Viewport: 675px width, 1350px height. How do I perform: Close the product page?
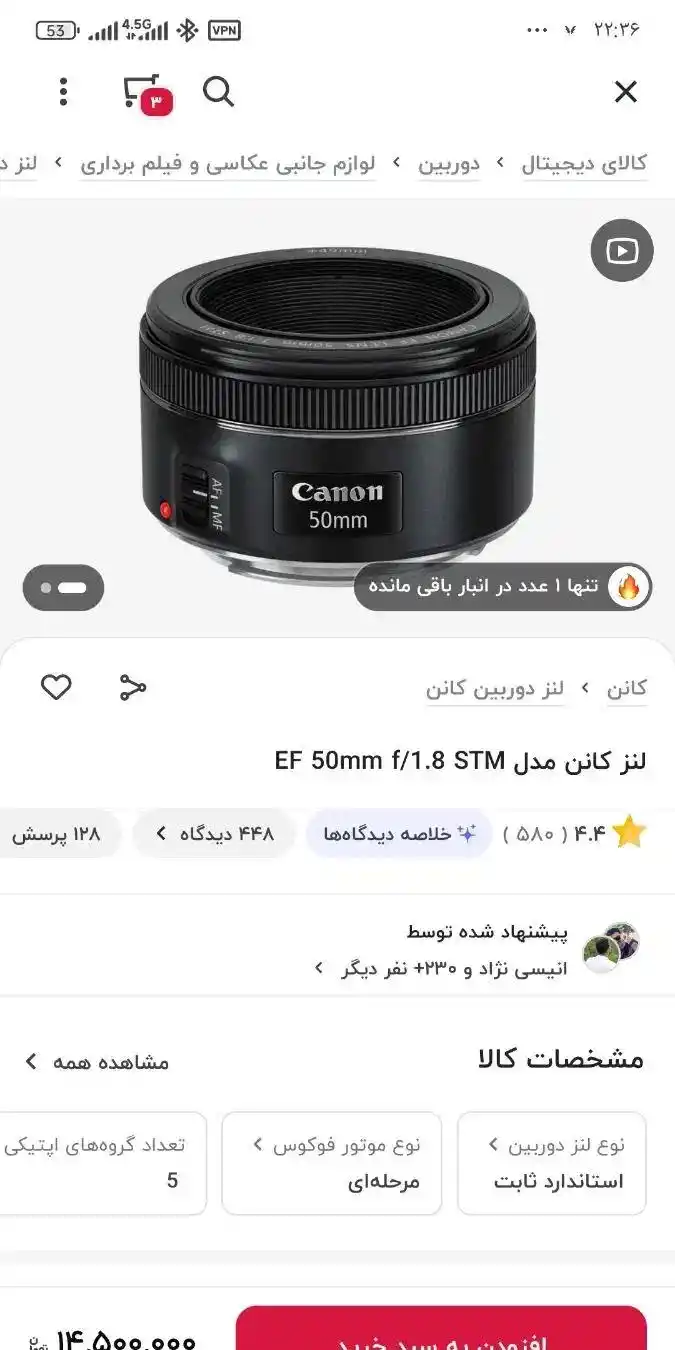[625, 92]
